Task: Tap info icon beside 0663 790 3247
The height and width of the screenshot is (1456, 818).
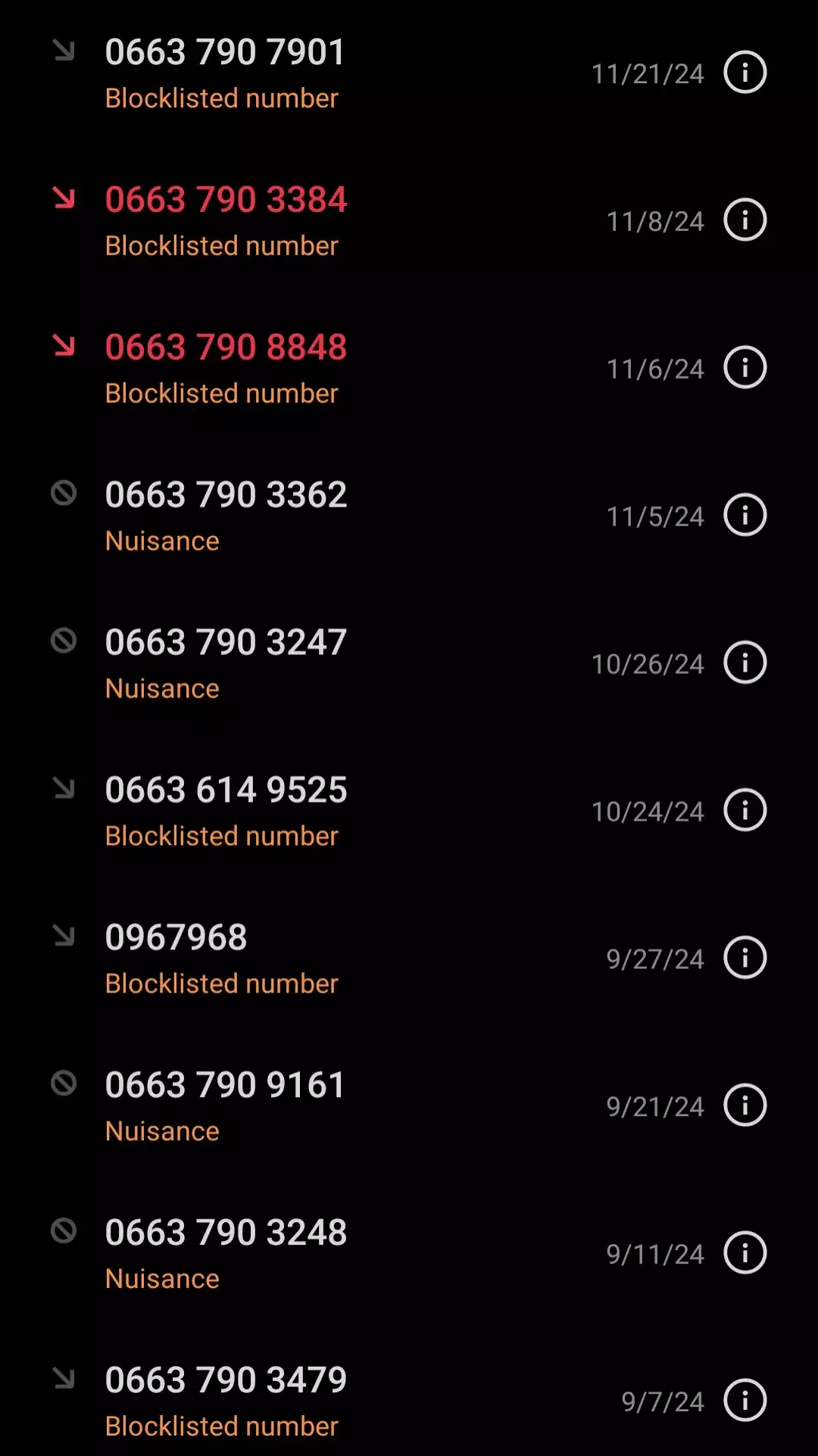Action: (x=745, y=663)
